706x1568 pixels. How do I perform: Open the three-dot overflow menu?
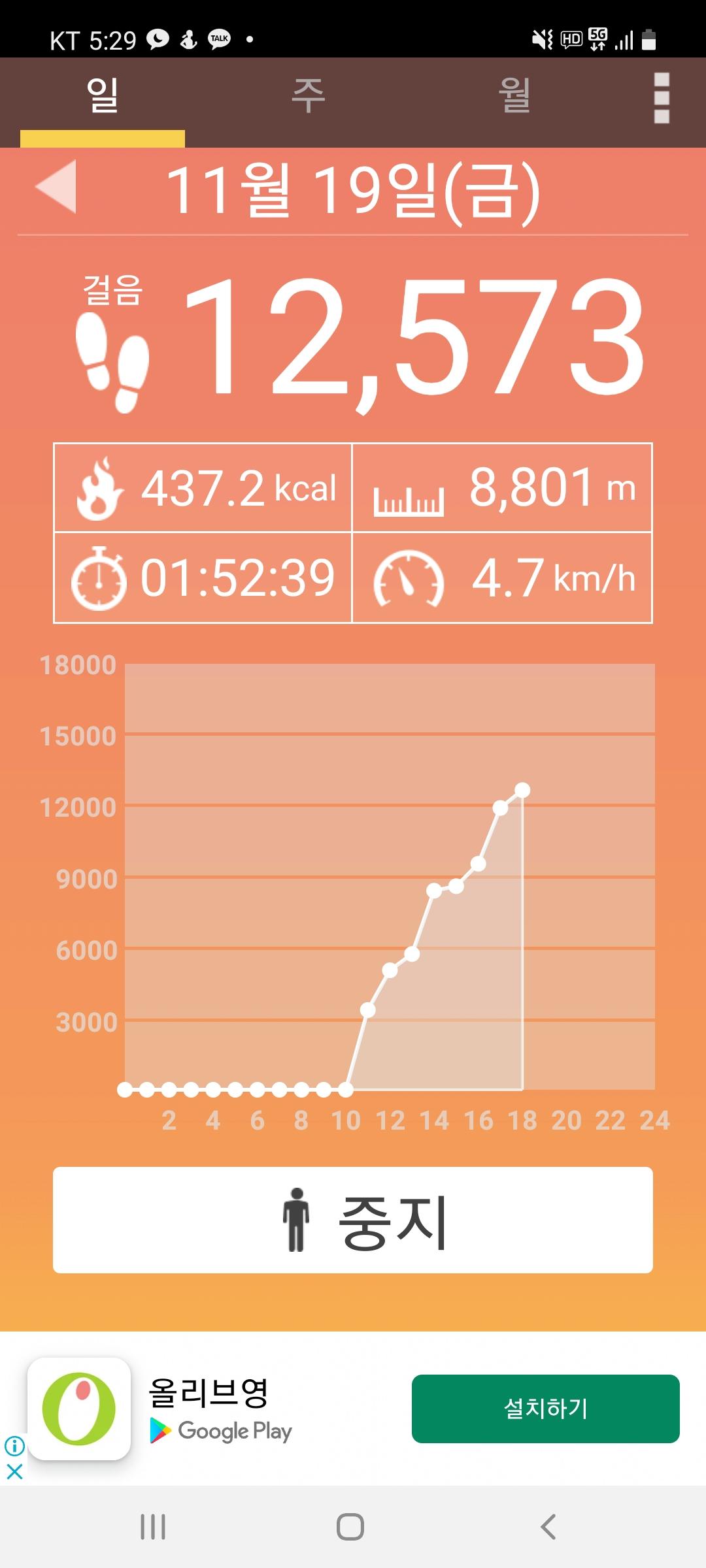tap(662, 98)
